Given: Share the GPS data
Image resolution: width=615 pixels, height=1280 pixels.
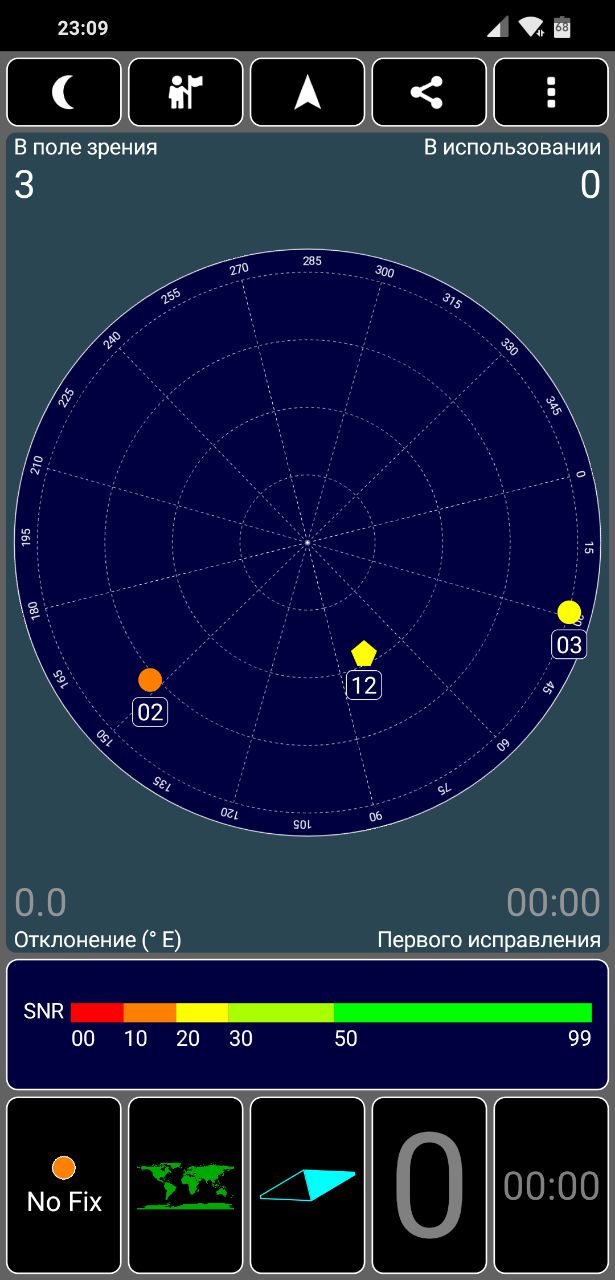Looking at the screenshot, I should [x=429, y=92].
